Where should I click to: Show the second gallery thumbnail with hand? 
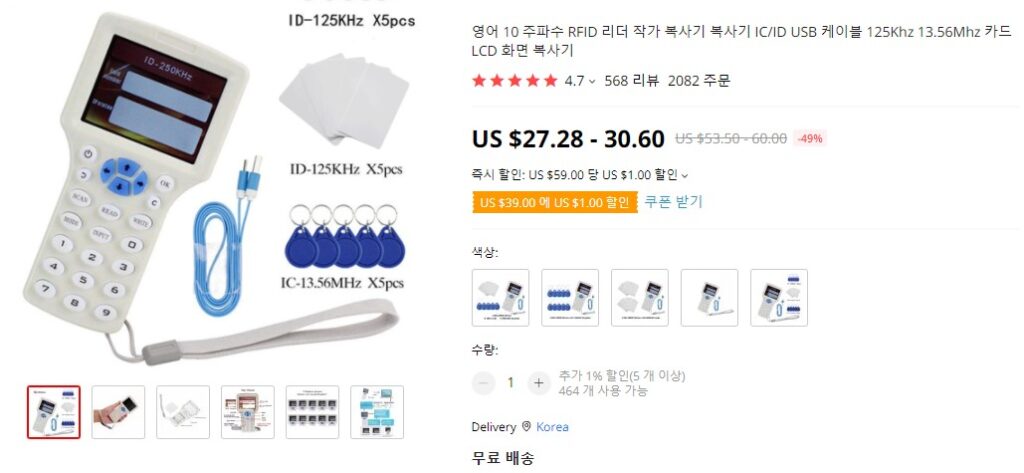(x=118, y=412)
